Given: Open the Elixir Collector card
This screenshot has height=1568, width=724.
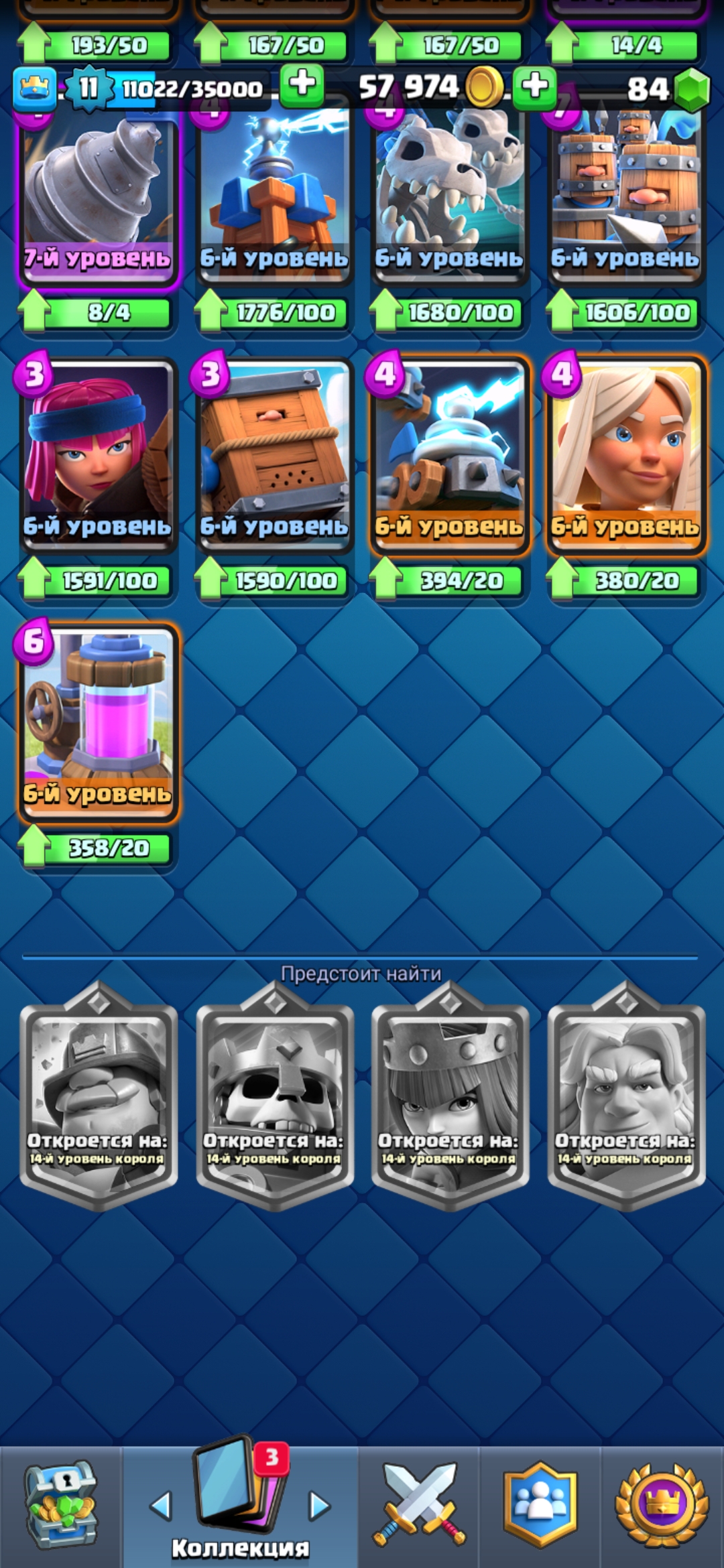Looking at the screenshot, I should point(98,720).
